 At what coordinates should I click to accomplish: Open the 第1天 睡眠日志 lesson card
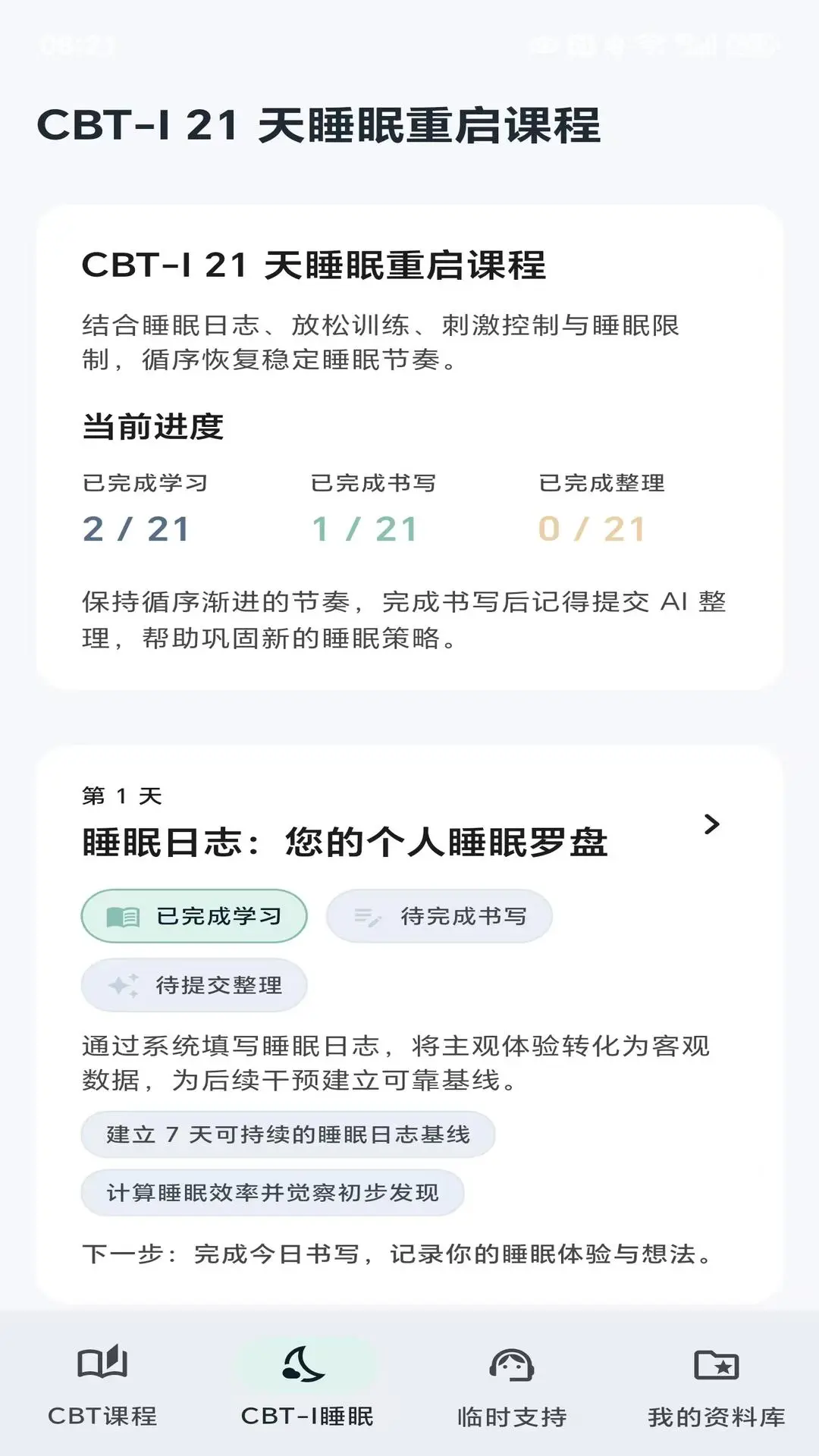pyautogui.click(x=345, y=842)
